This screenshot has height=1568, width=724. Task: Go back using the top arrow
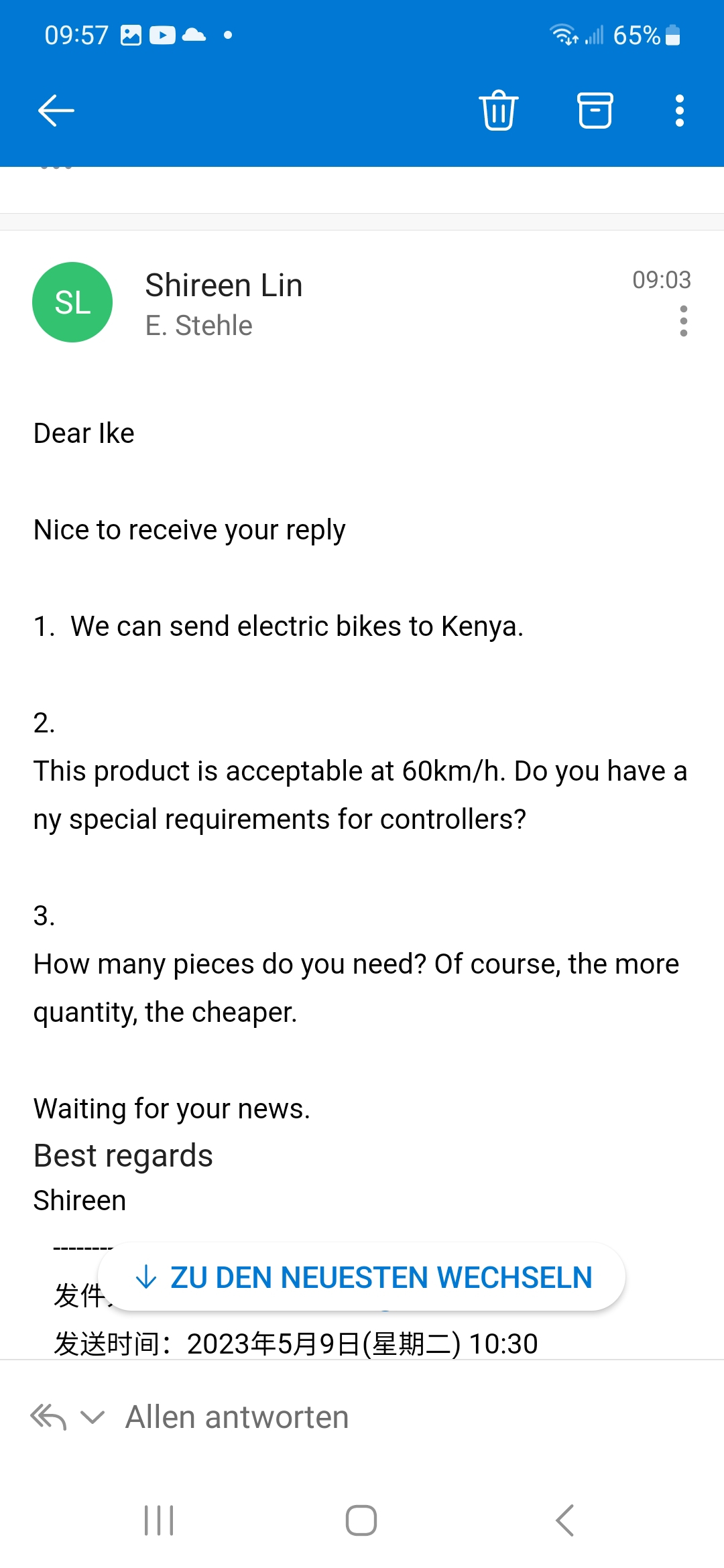coord(56,111)
